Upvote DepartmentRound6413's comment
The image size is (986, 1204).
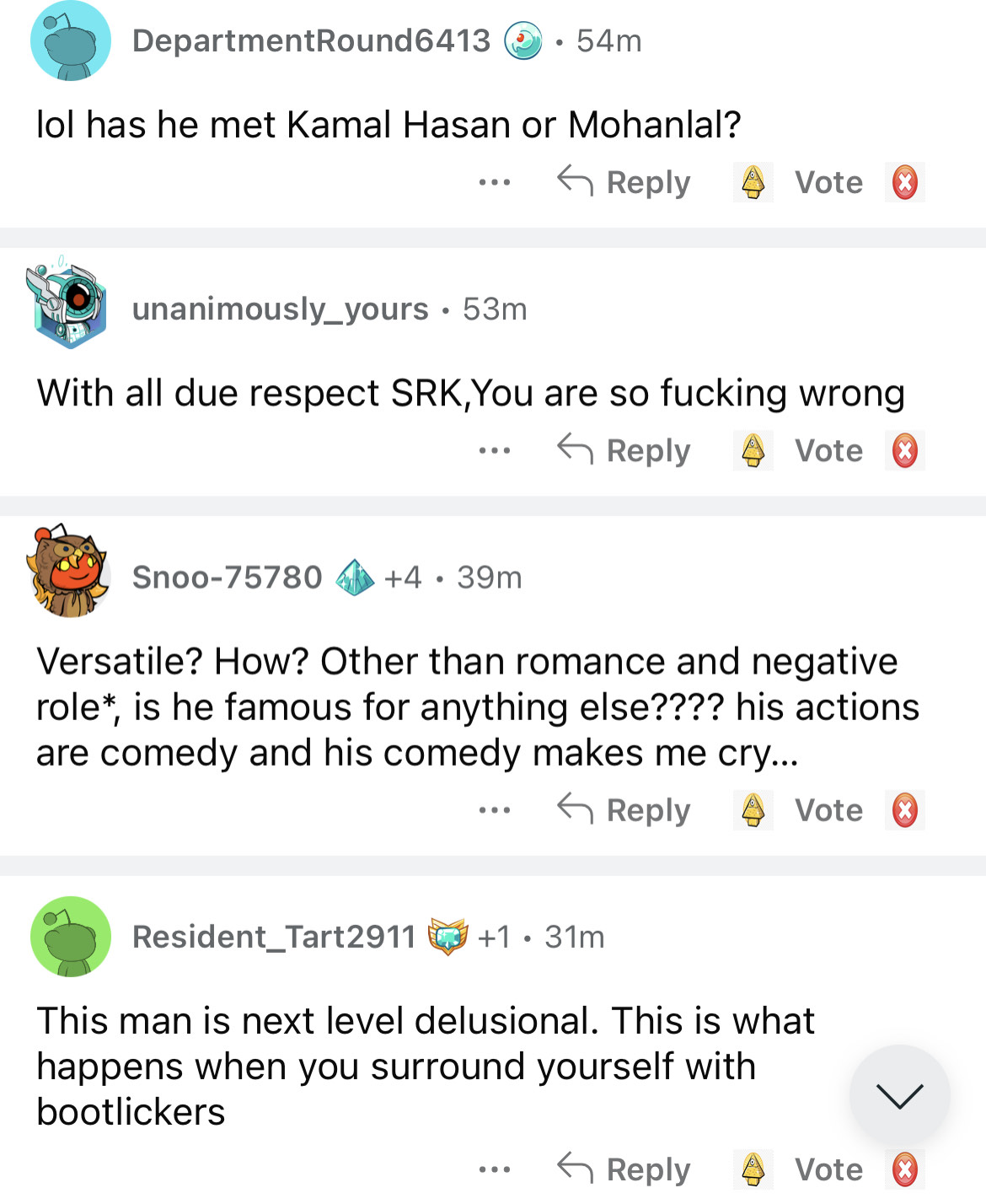[753, 182]
